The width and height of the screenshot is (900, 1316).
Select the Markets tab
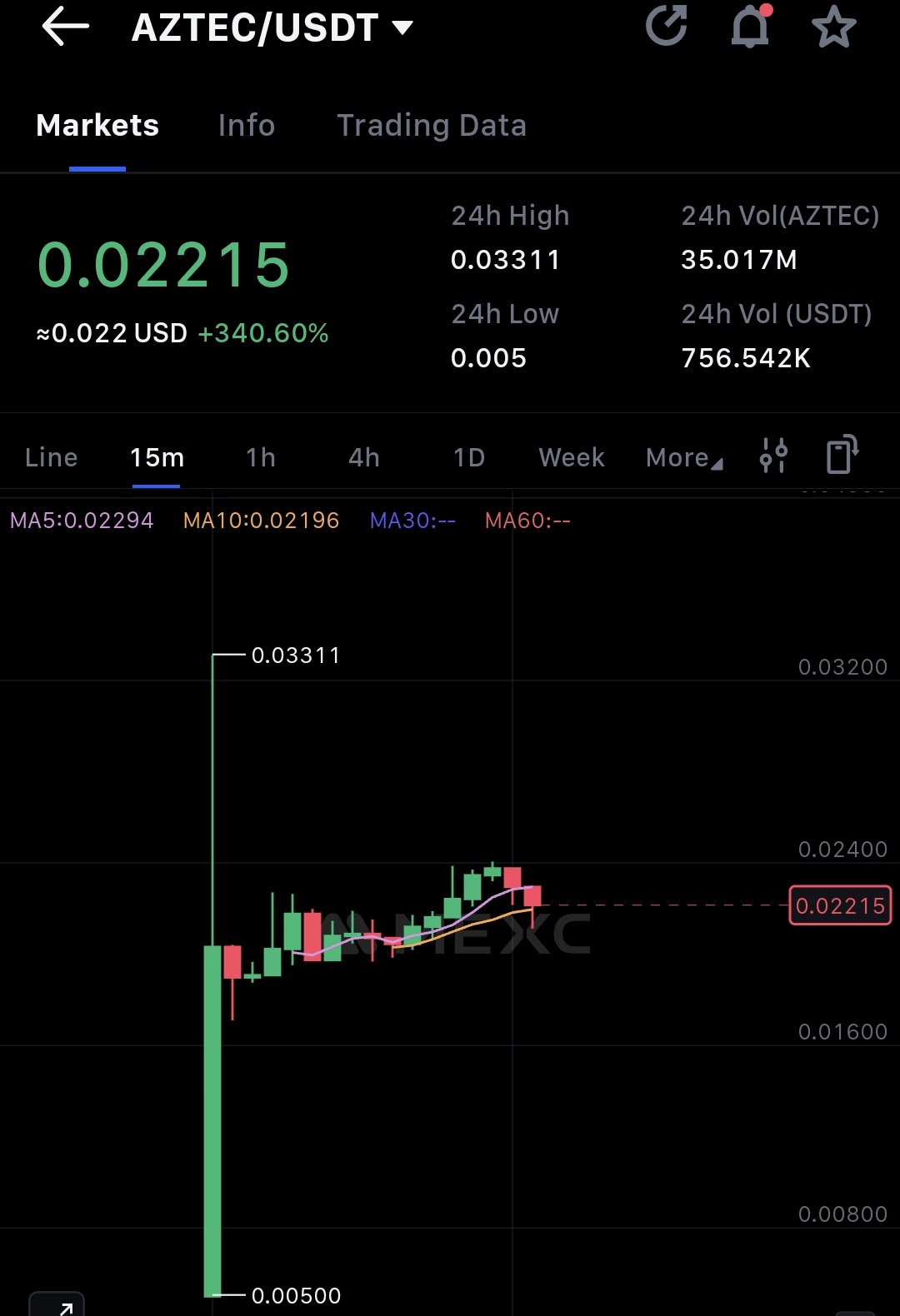[97, 126]
